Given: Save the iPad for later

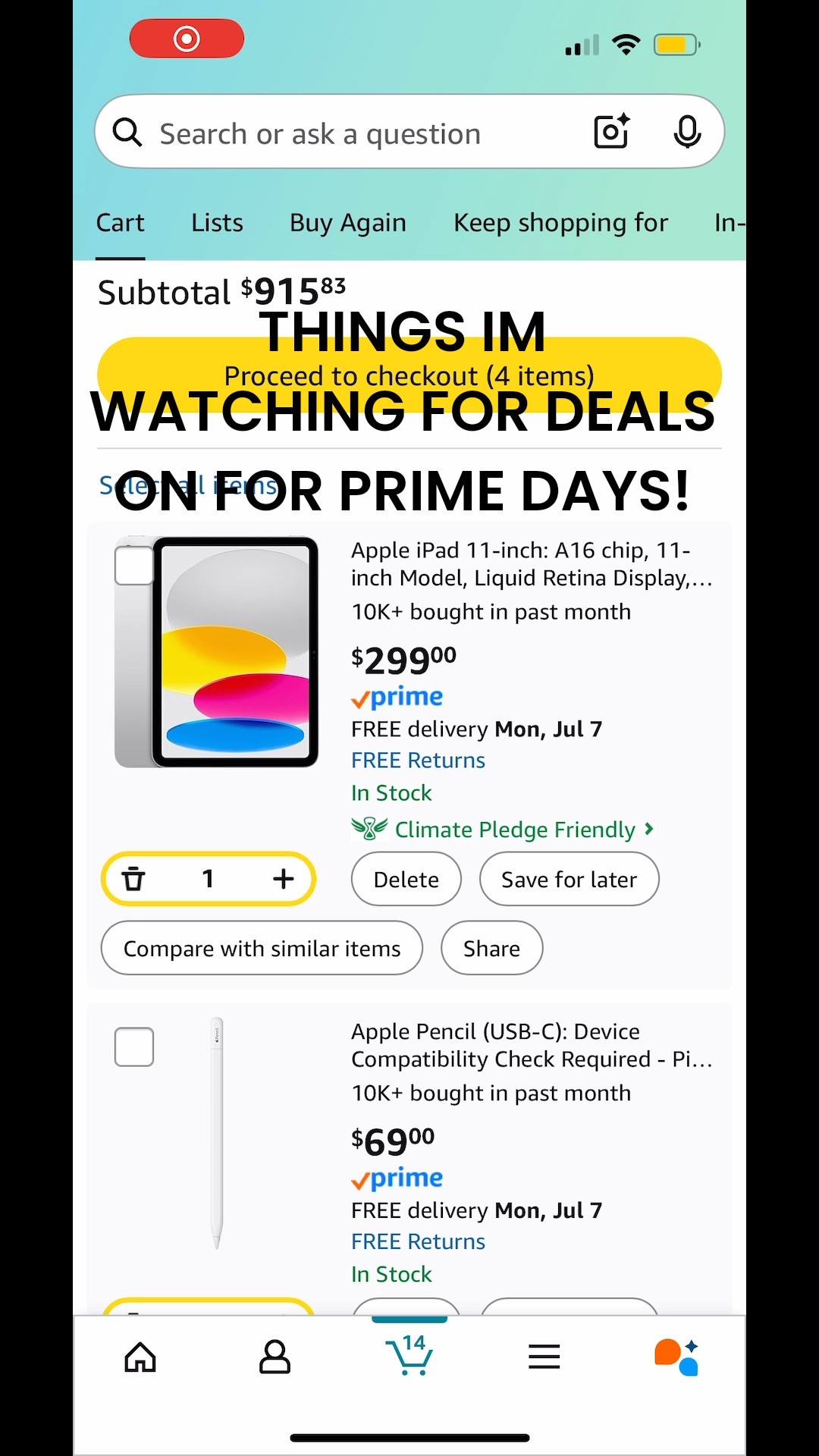Looking at the screenshot, I should pyautogui.click(x=569, y=878).
